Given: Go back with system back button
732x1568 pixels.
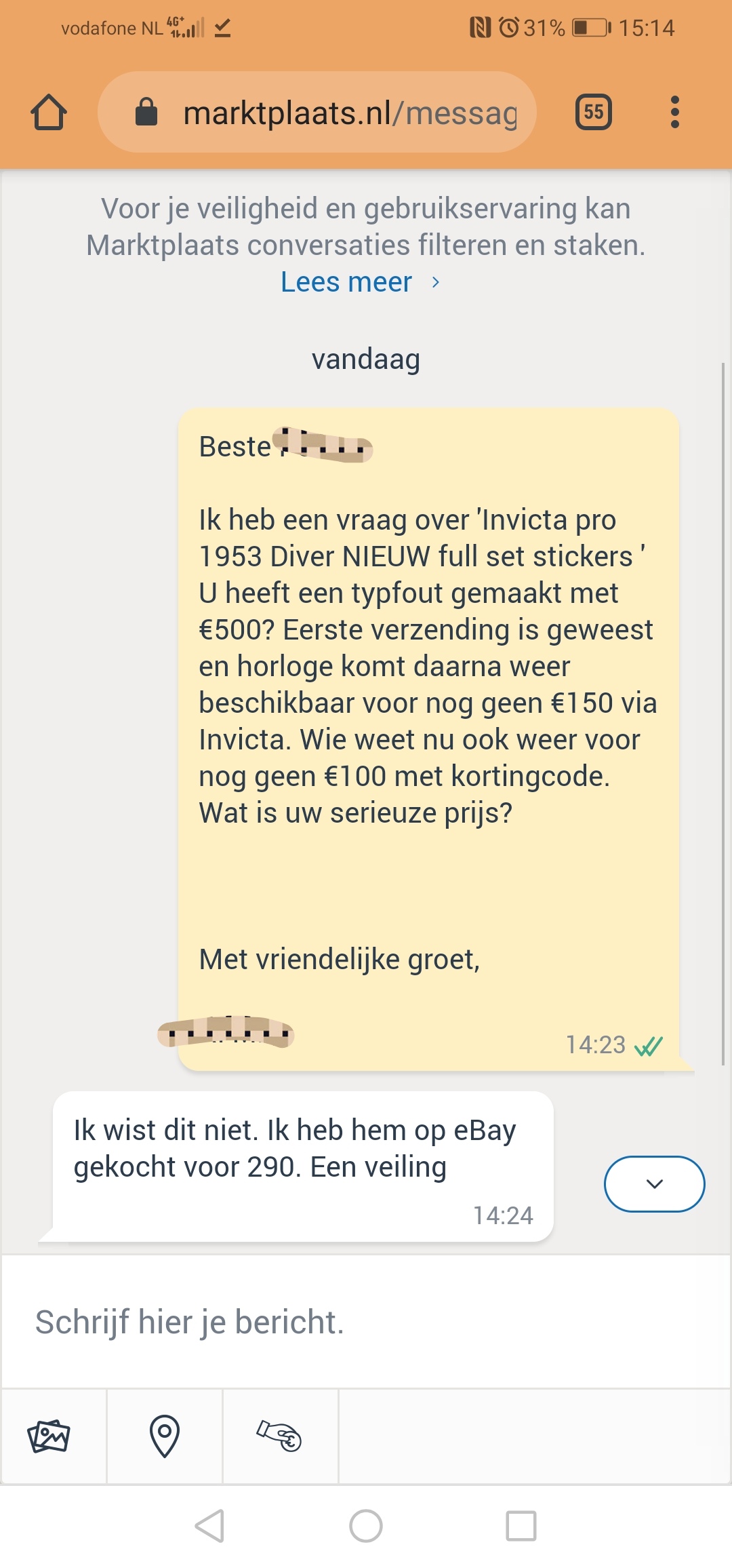Looking at the screenshot, I should [210, 1526].
